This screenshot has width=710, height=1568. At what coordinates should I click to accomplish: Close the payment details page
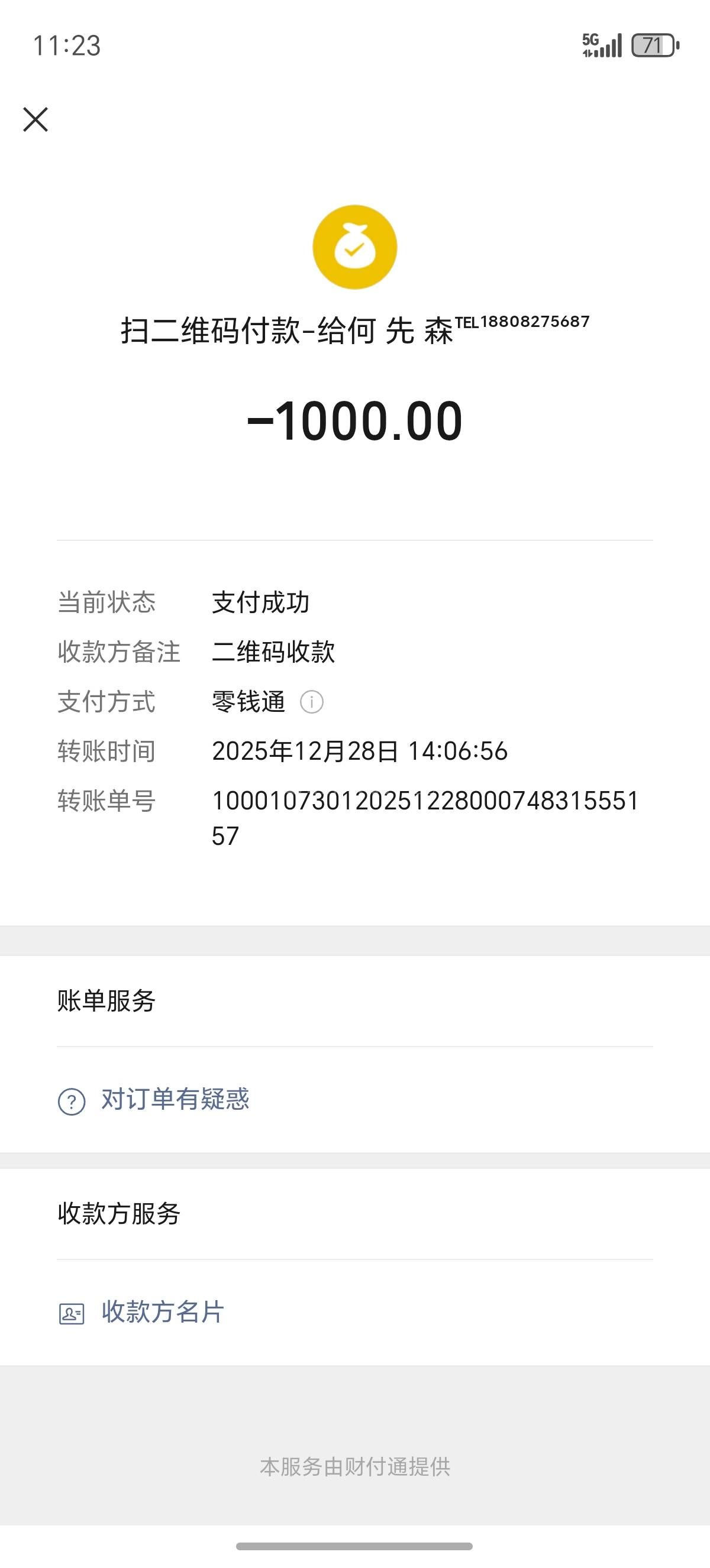35,119
